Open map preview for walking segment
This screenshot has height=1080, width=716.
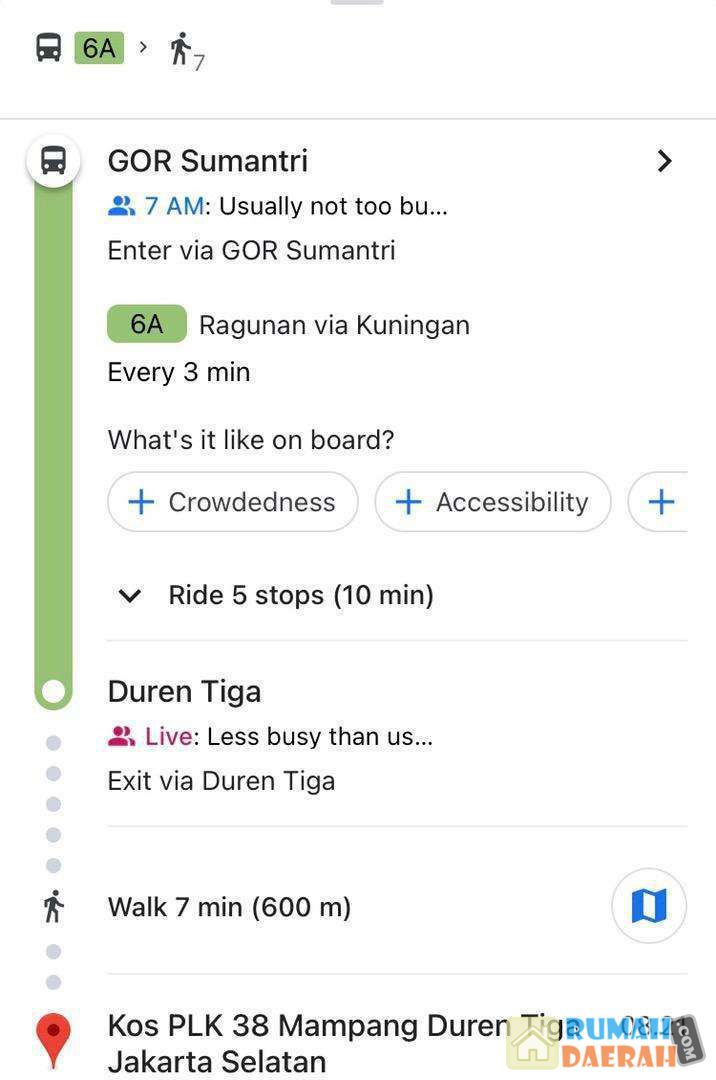pos(648,907)
